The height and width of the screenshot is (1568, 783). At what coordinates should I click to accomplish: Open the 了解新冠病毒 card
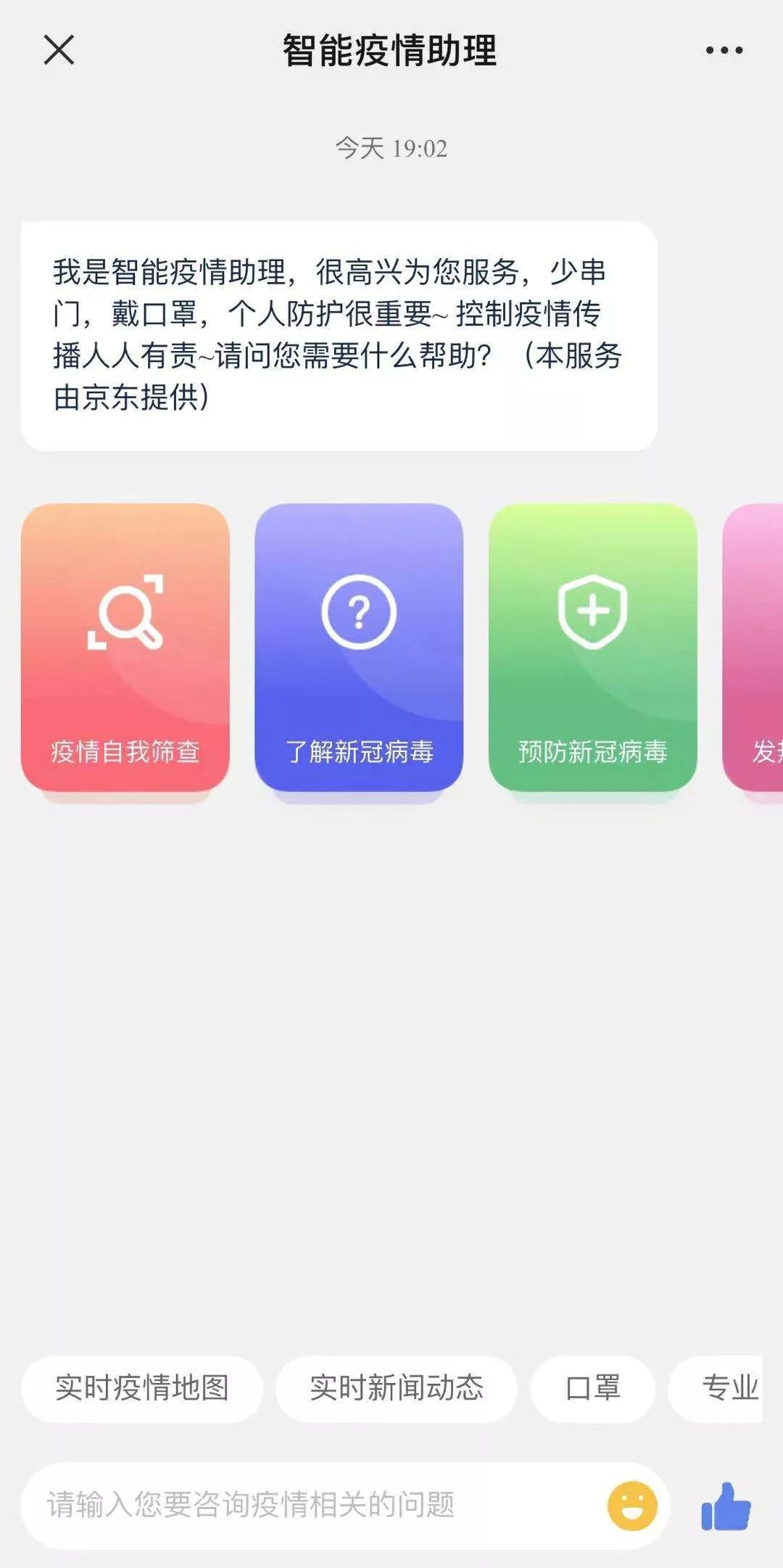(x=359, y=647)
